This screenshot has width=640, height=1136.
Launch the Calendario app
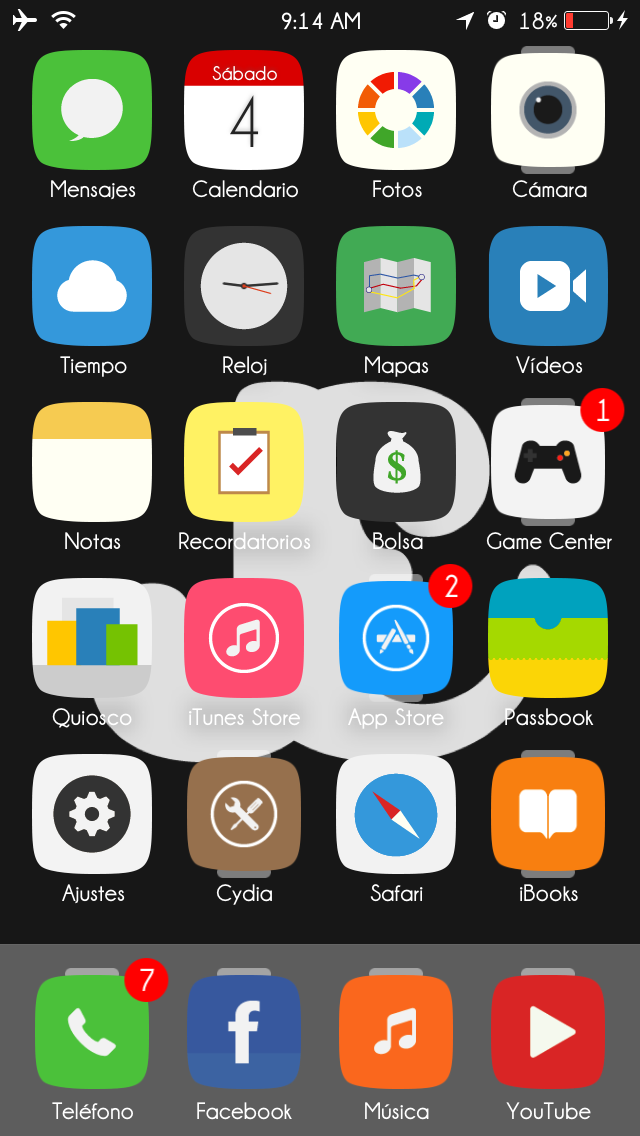pyautogui.click(x=244, y=110)
